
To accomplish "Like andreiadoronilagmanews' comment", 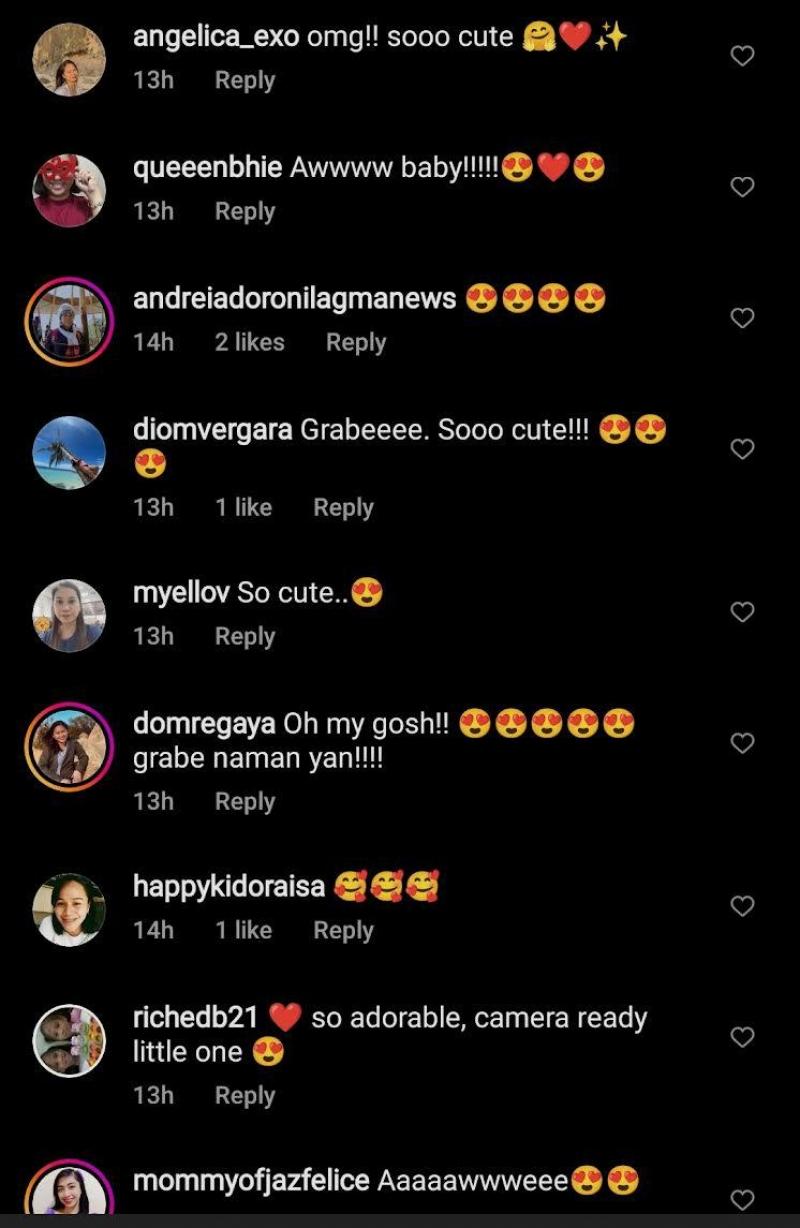I will click(742, 318).
